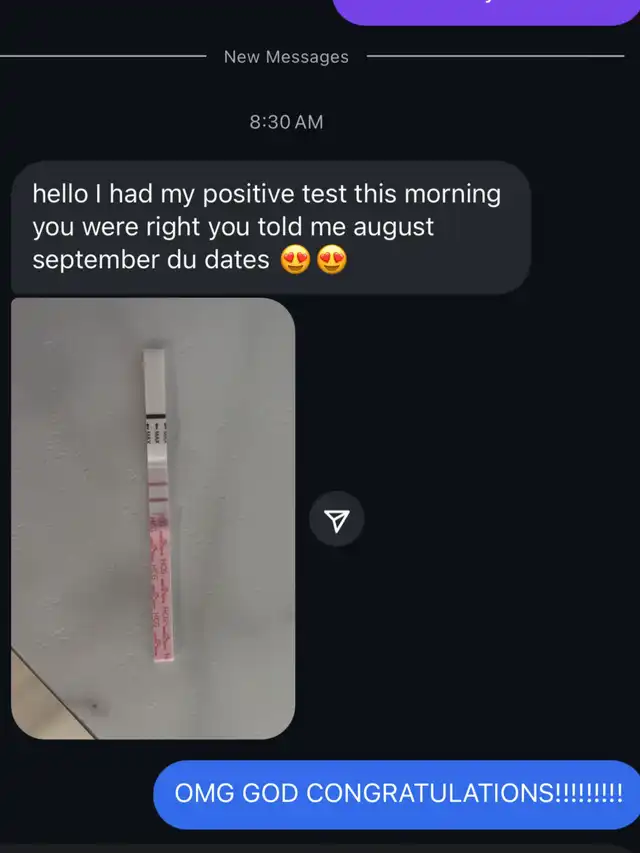Screen dimensions: 640x853
Task: Open the pregnancy test photo message
Action: pyautogui.click(x=153, y=518)
